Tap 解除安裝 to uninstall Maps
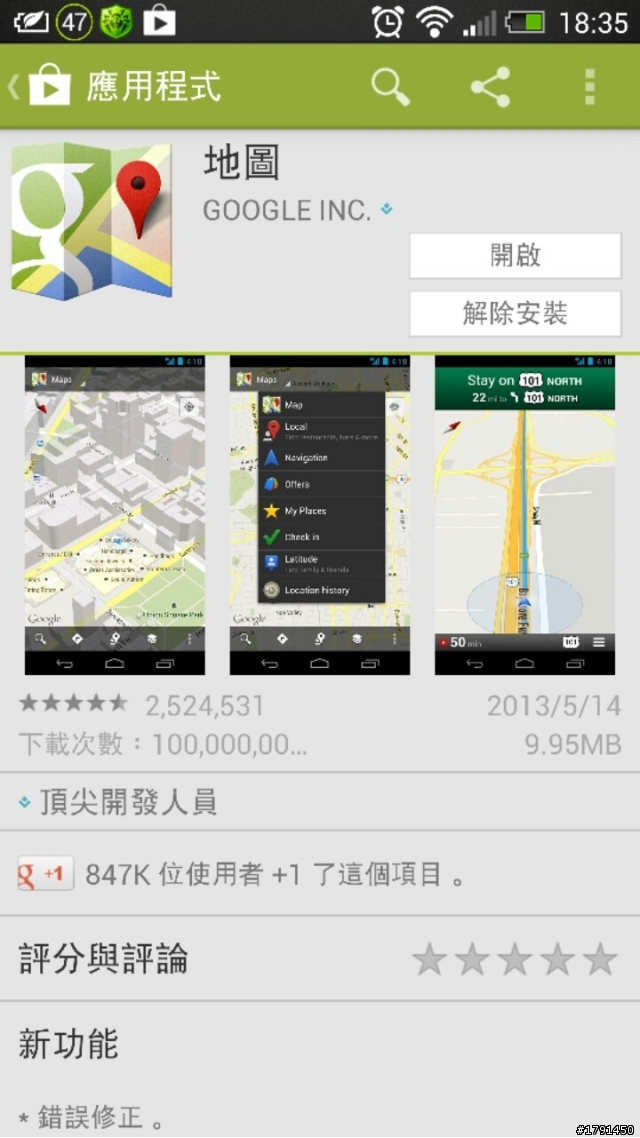This screenshot has width=640, height=1138. tap(515, 314)
